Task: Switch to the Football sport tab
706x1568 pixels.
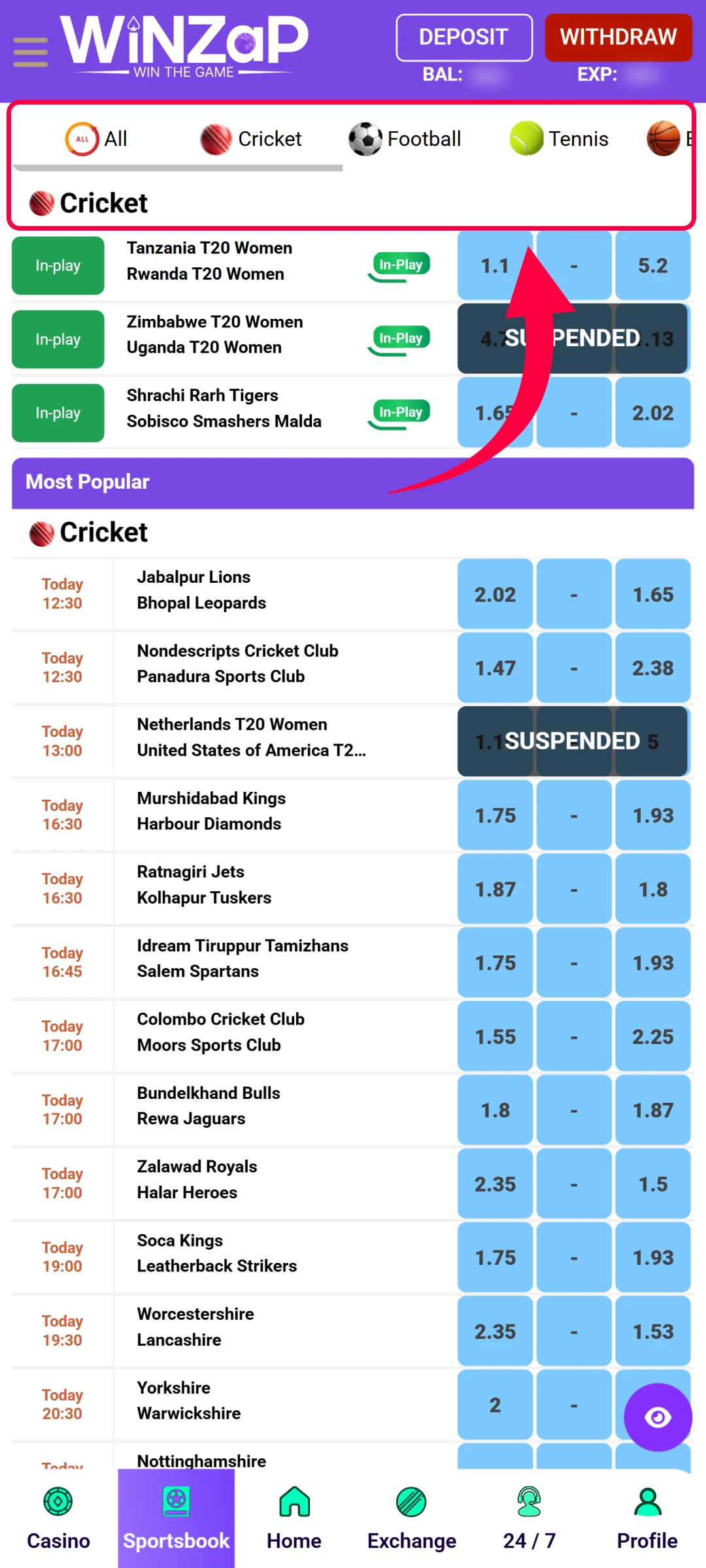Action: (x=405, y=139)
